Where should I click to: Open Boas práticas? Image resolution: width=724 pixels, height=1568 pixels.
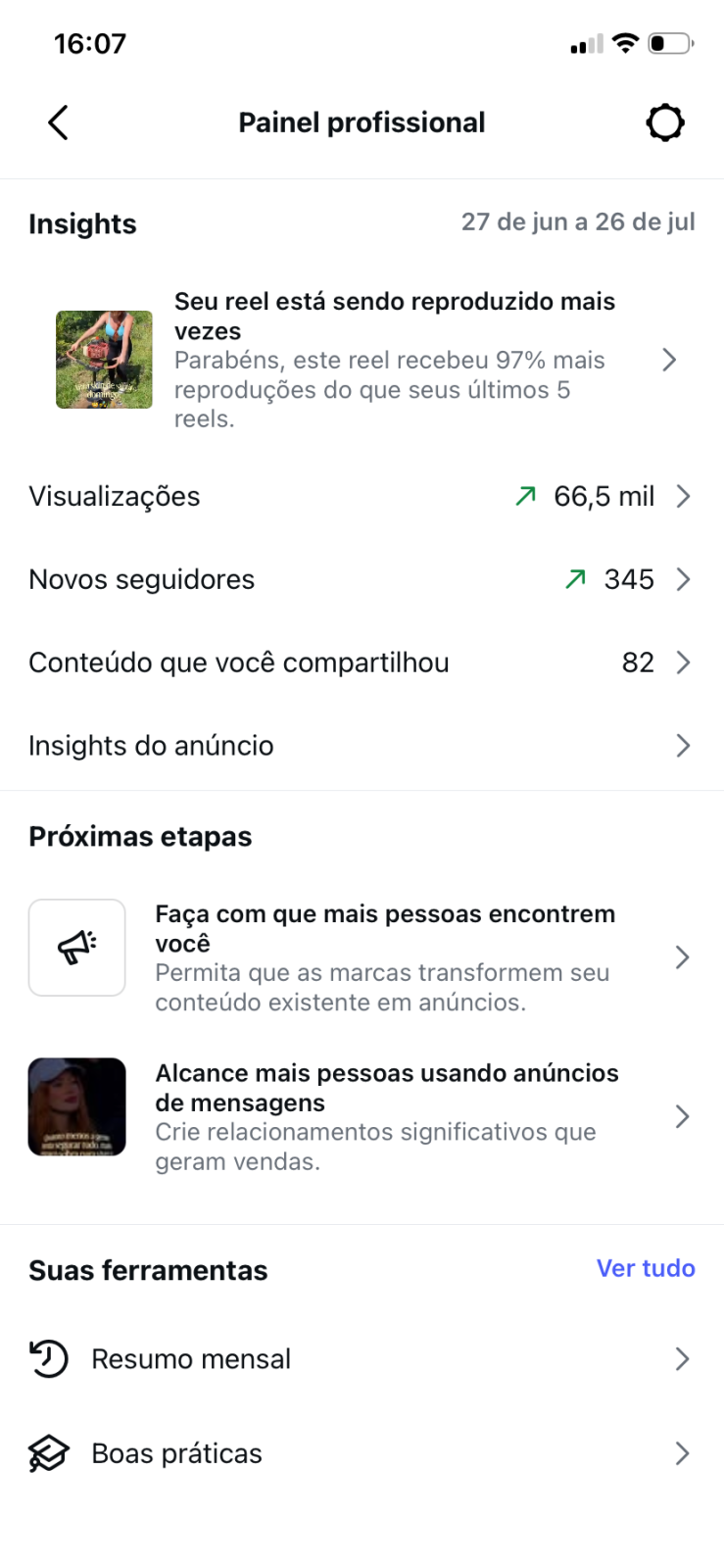point(362,1453)
